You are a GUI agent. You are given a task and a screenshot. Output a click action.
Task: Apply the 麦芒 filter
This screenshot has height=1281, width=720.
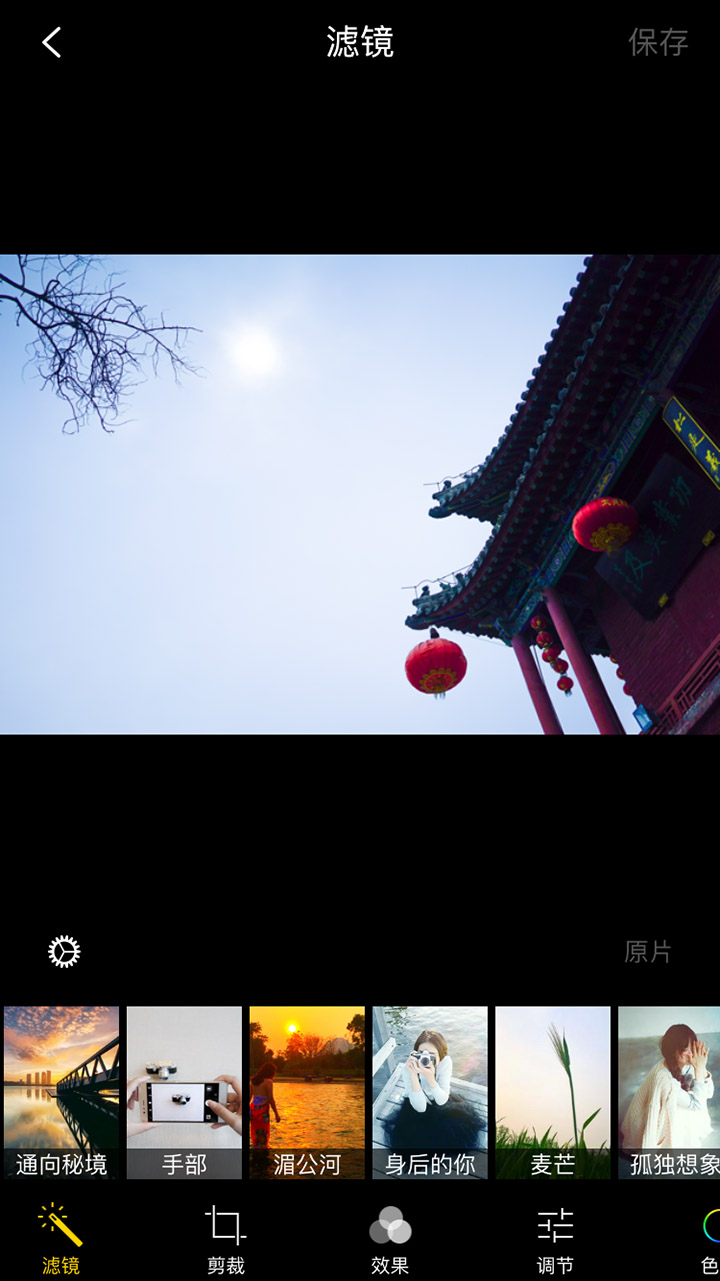[553, 1092]
